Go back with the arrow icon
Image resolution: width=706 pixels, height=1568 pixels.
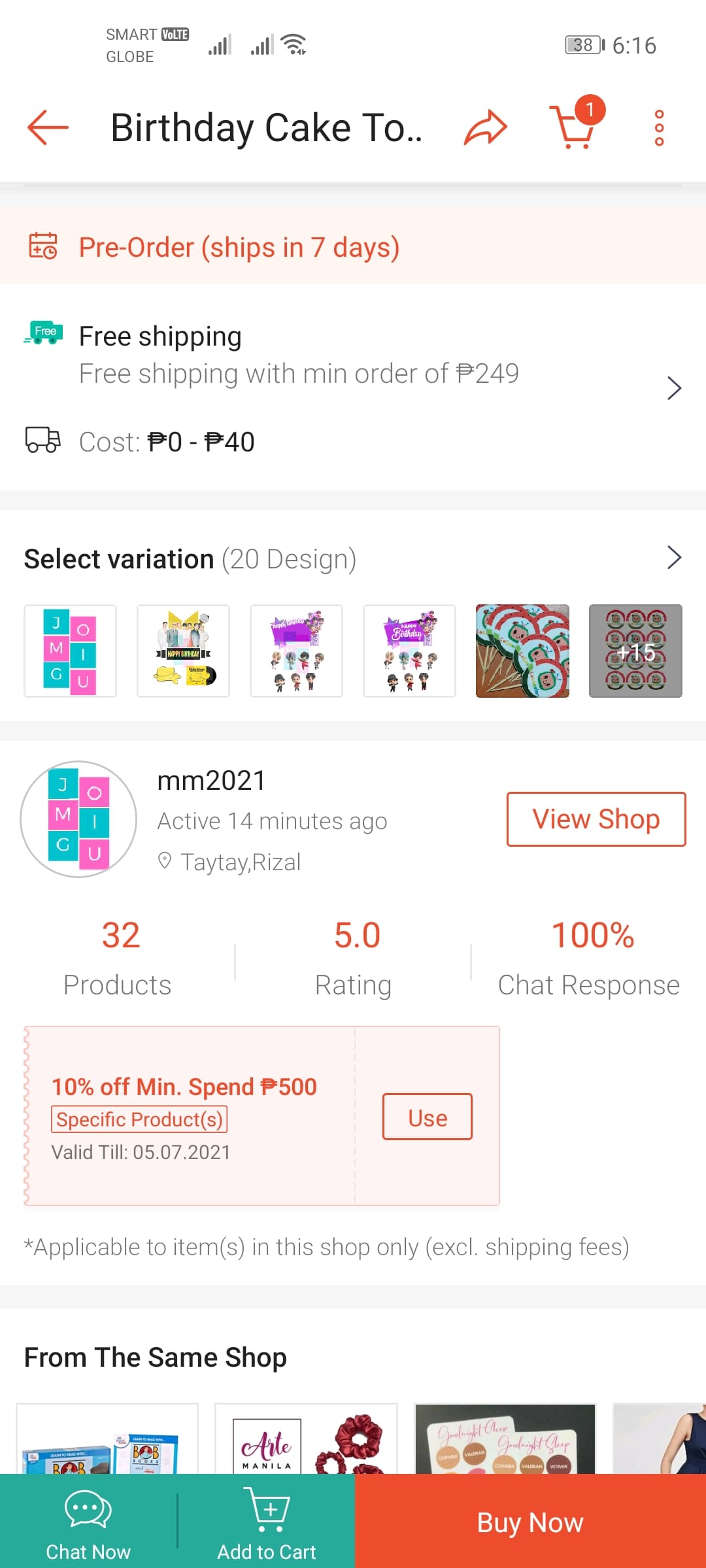[x=48, y=127]
